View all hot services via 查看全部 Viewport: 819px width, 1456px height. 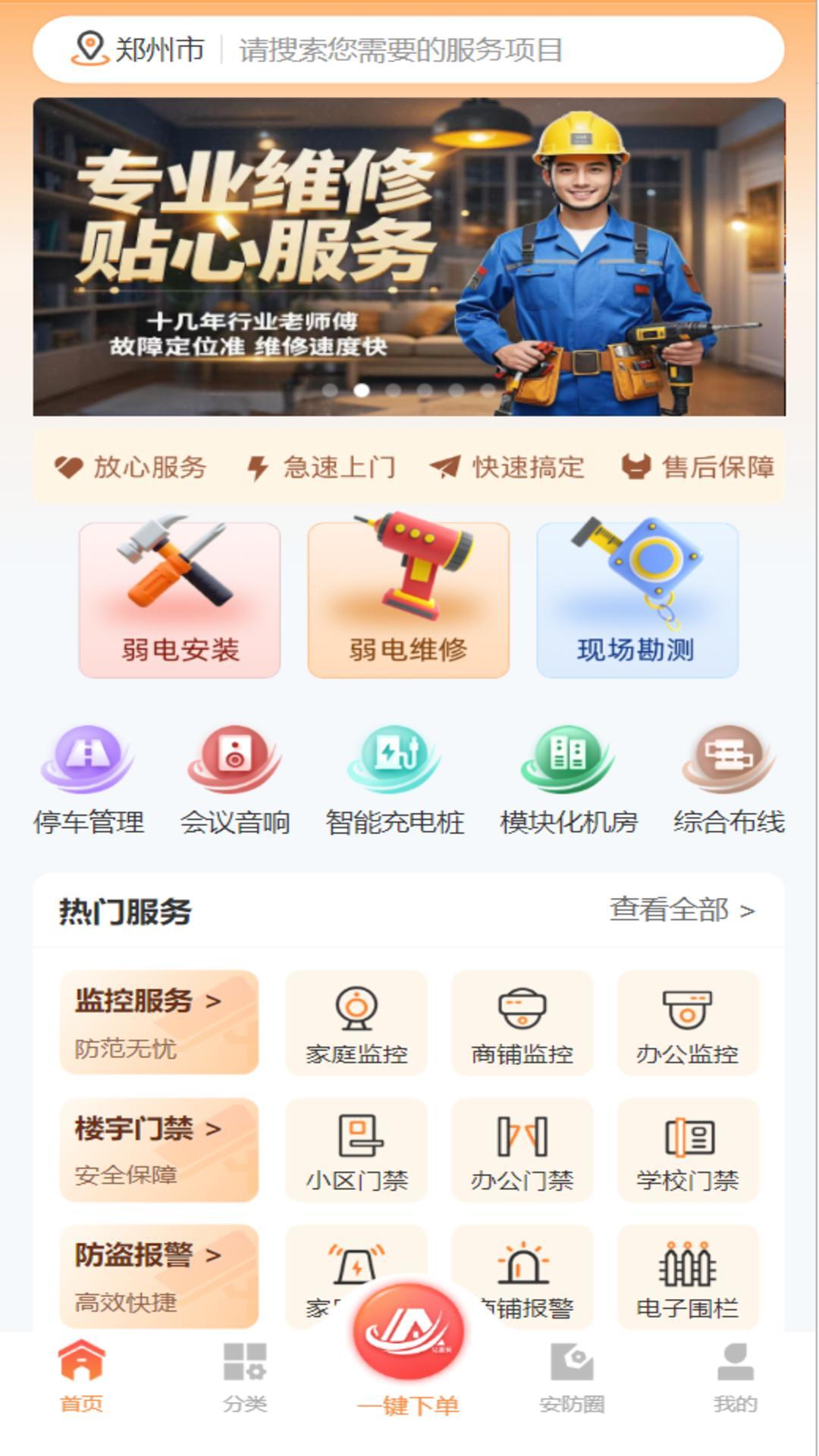(x=682, y=909)
